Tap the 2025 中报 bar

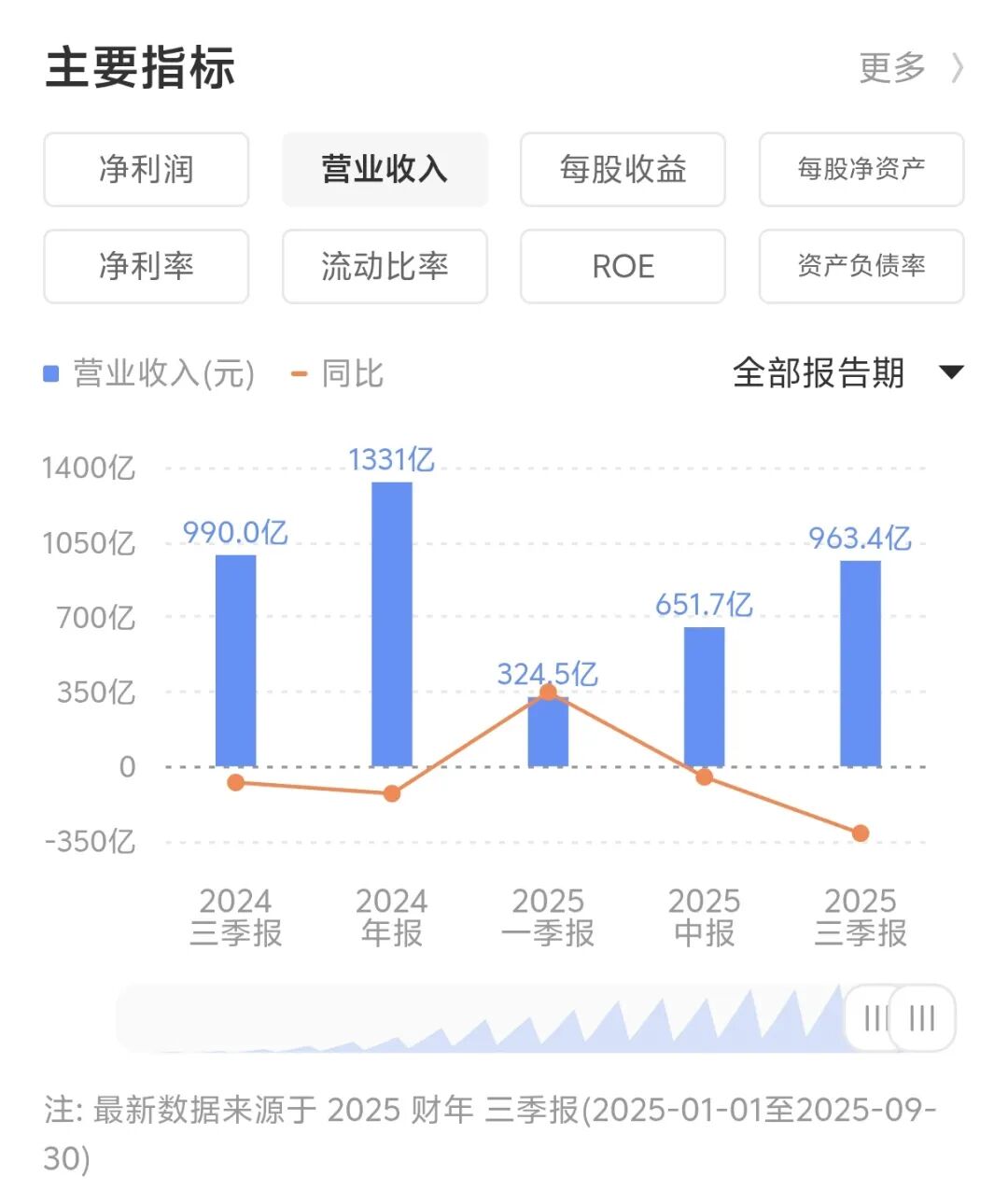(x=704, y=696)
